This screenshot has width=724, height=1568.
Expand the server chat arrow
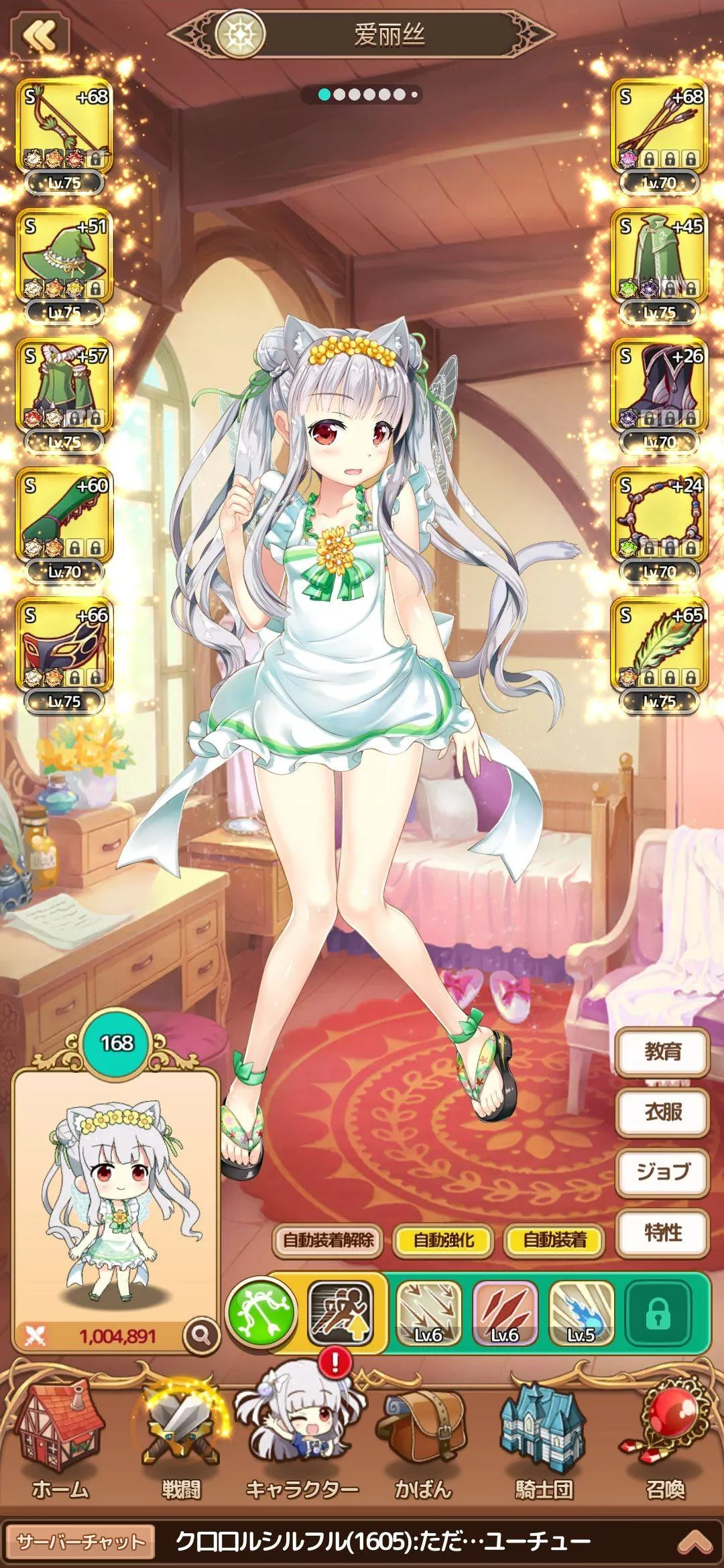(x=695, y=1541)
